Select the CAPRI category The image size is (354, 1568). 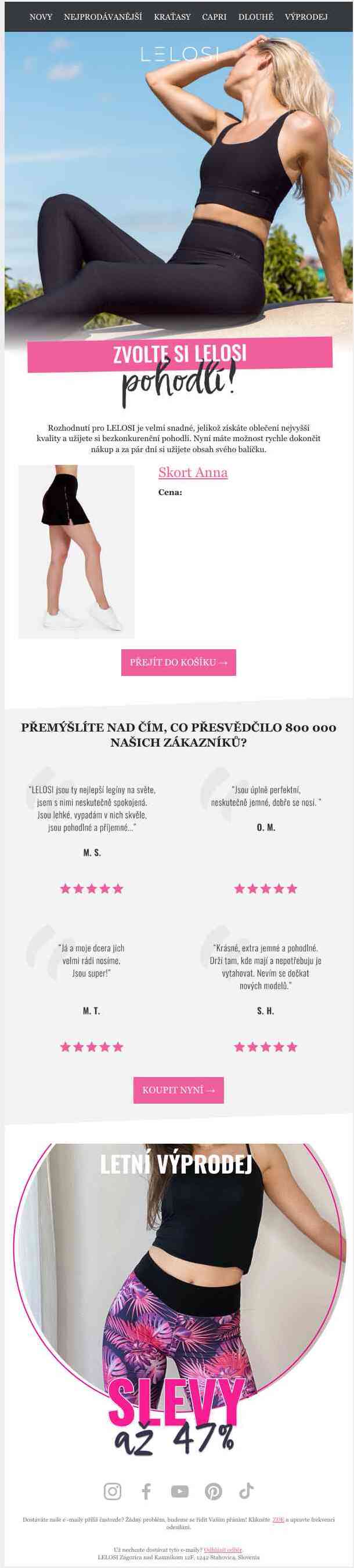(214, 16)
